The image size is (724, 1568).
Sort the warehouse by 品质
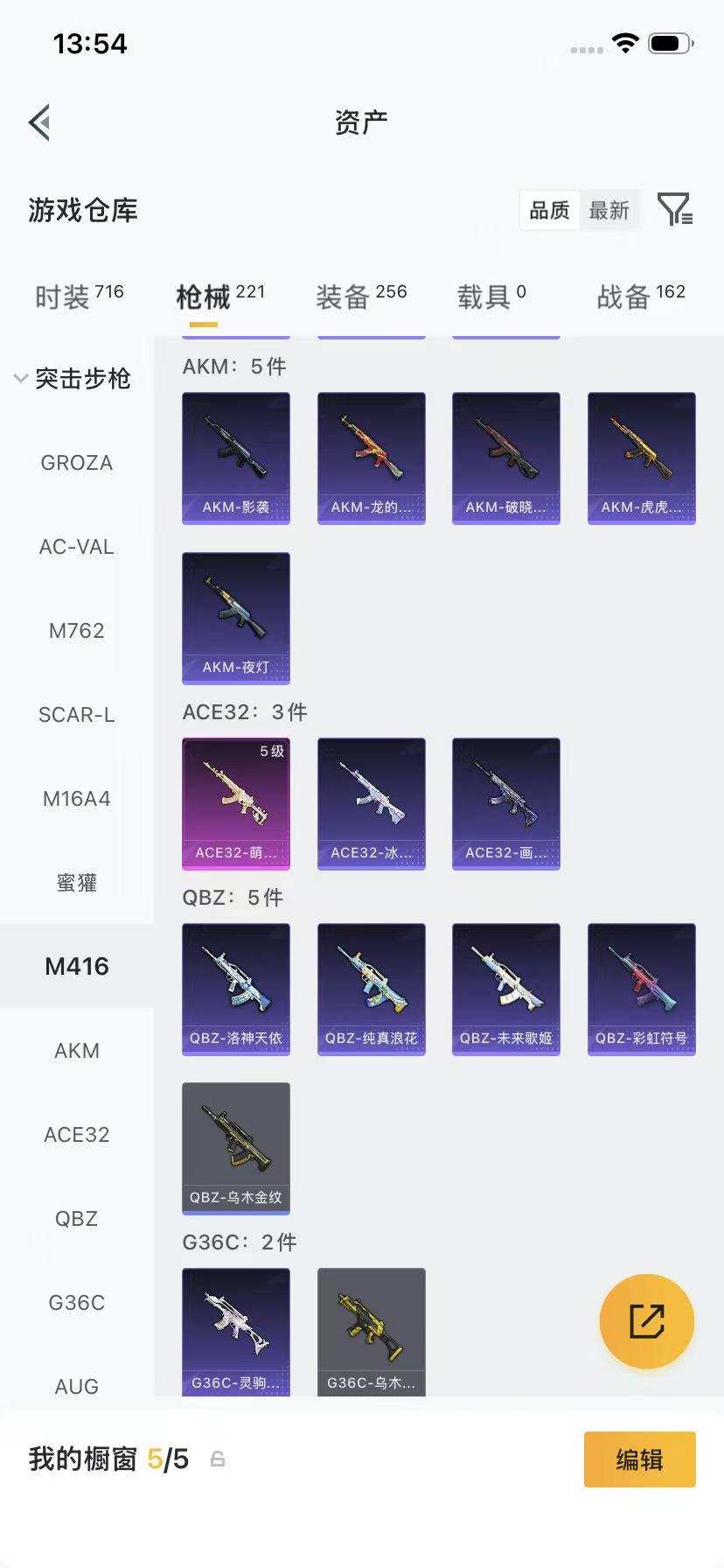(549, 210)
